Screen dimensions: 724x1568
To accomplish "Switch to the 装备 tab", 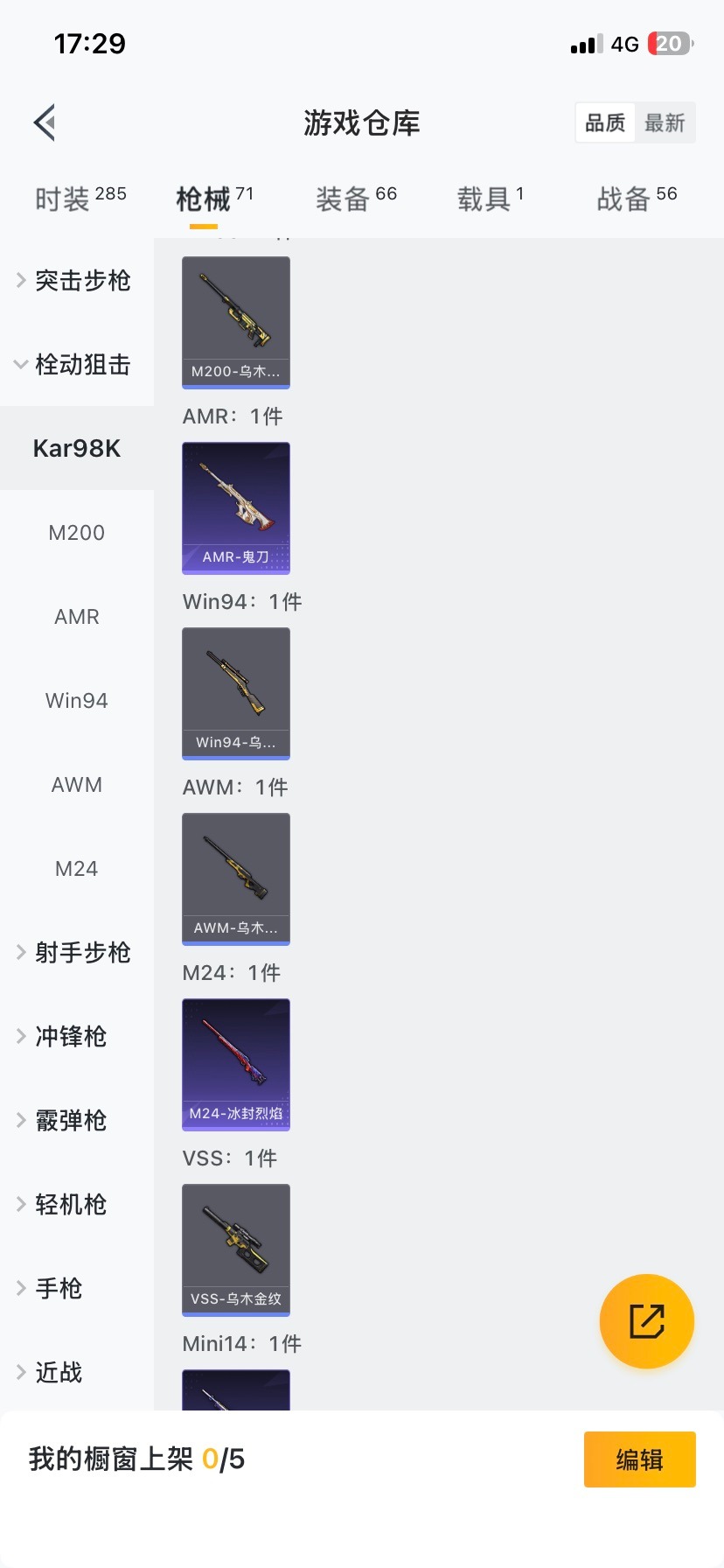I will 356,199.
